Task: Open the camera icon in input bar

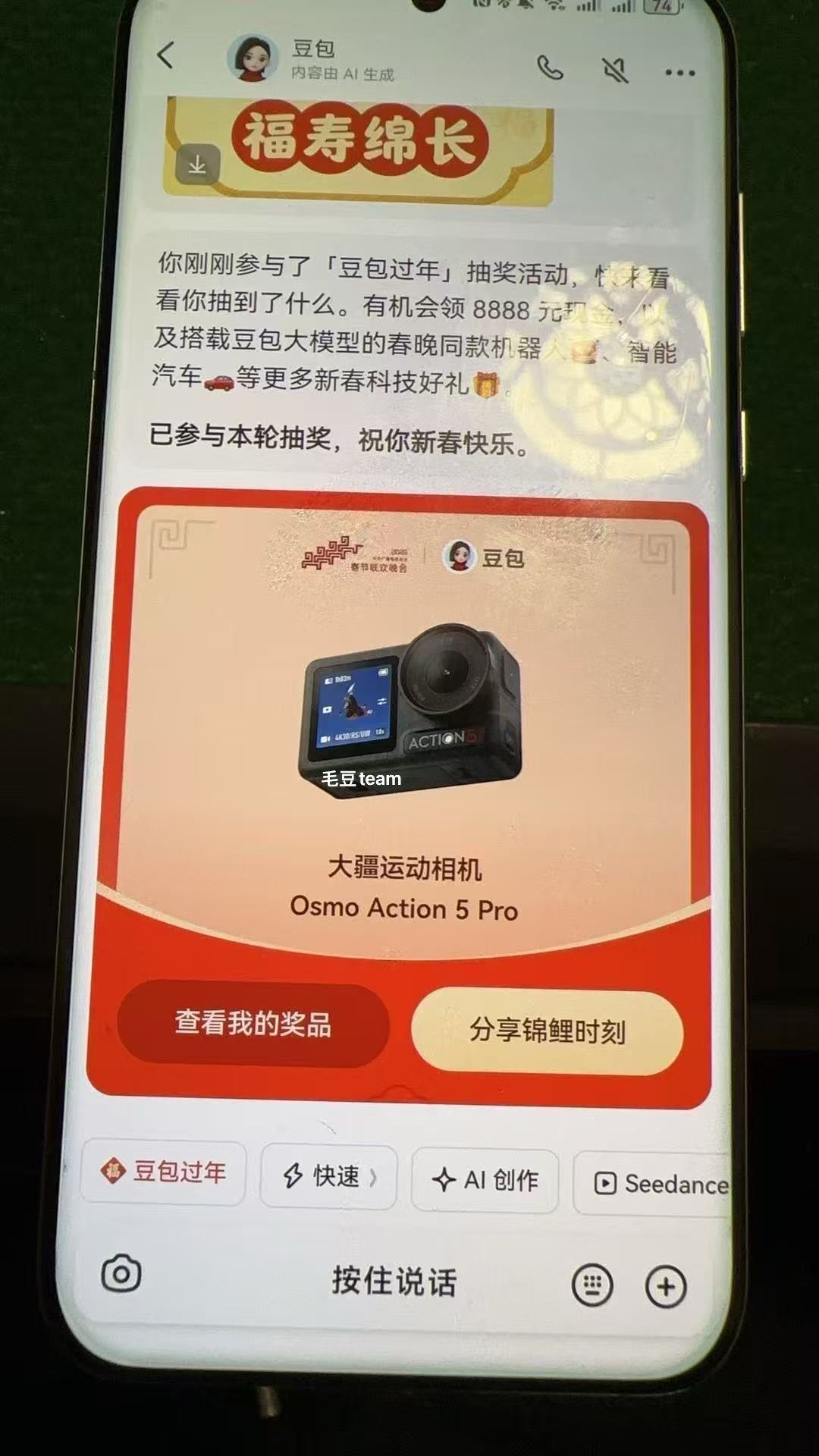Action: [121, 1274]
